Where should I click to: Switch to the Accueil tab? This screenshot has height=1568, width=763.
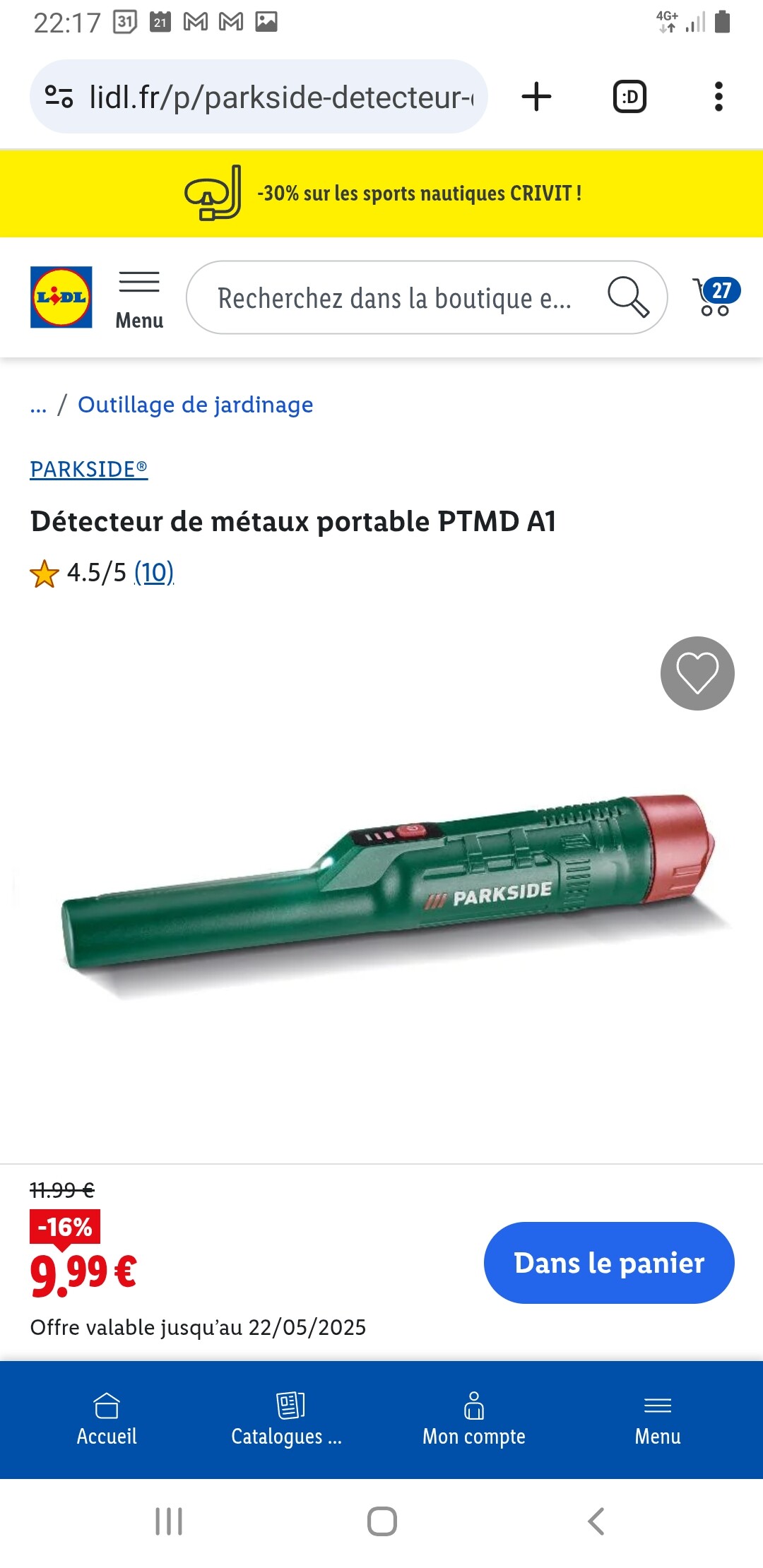point(107,1420)
